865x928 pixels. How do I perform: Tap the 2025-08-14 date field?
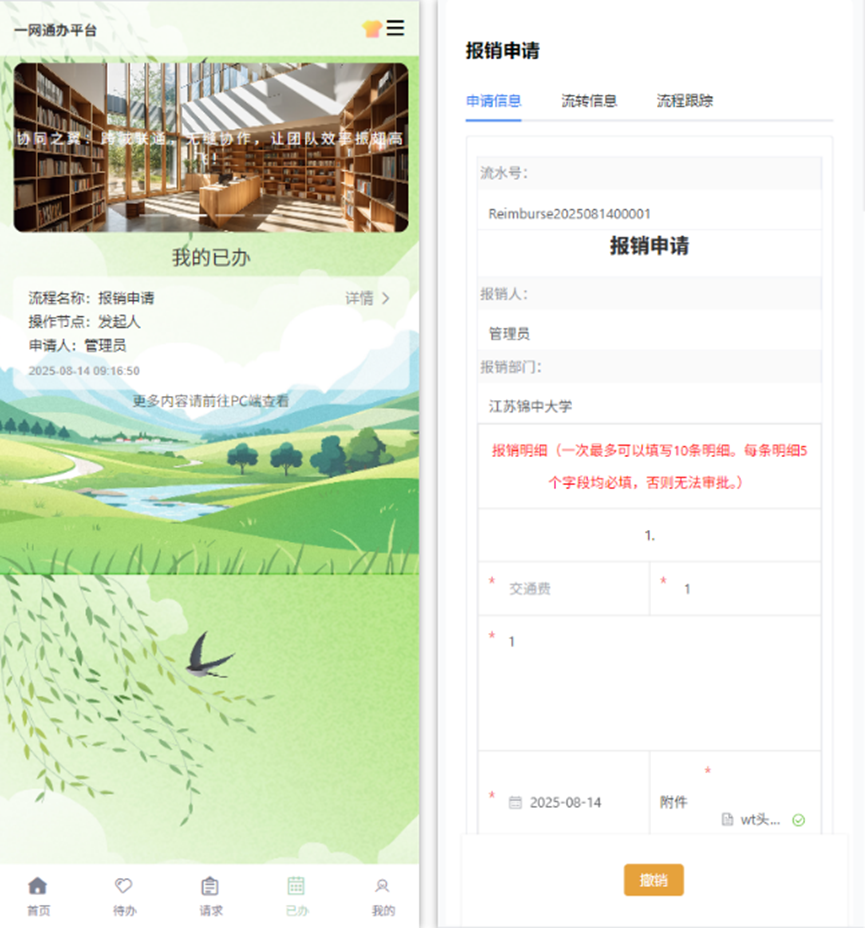coord(565,802)
